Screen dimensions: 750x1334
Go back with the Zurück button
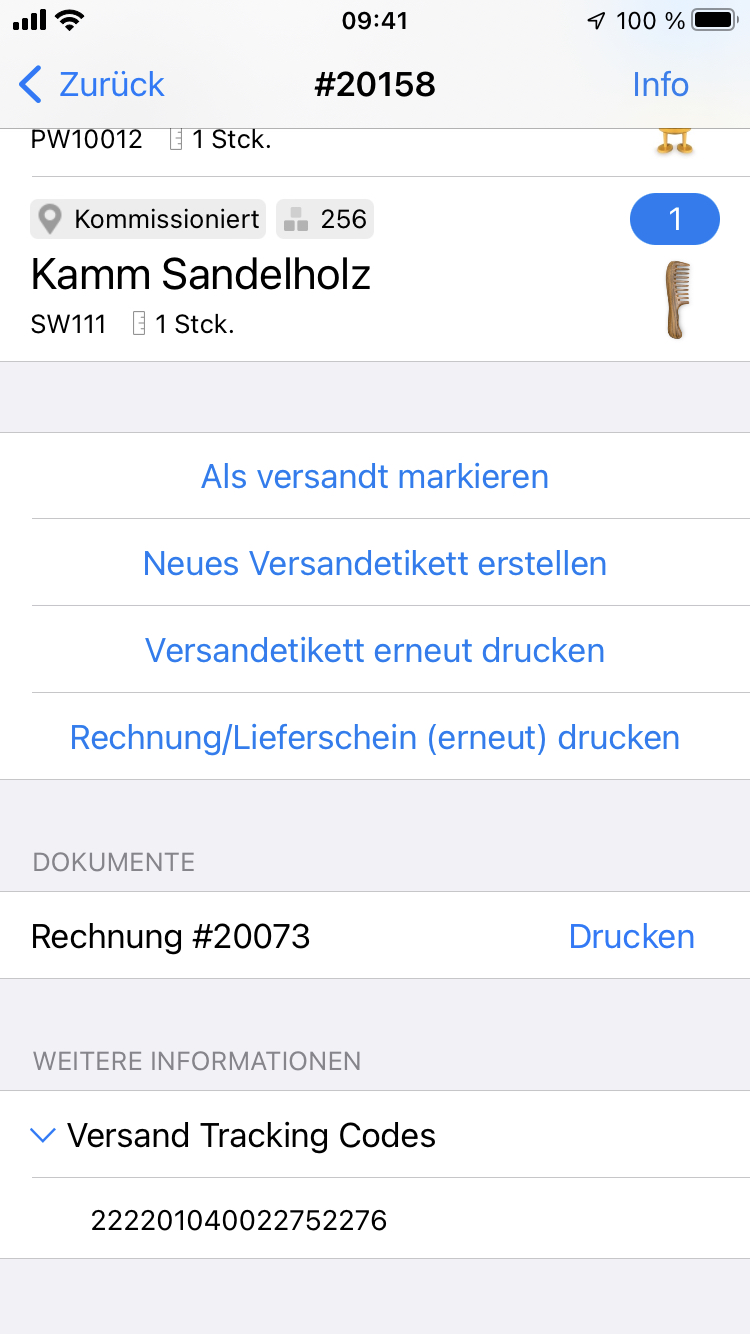pyautogui.click(x=92, y=85)
